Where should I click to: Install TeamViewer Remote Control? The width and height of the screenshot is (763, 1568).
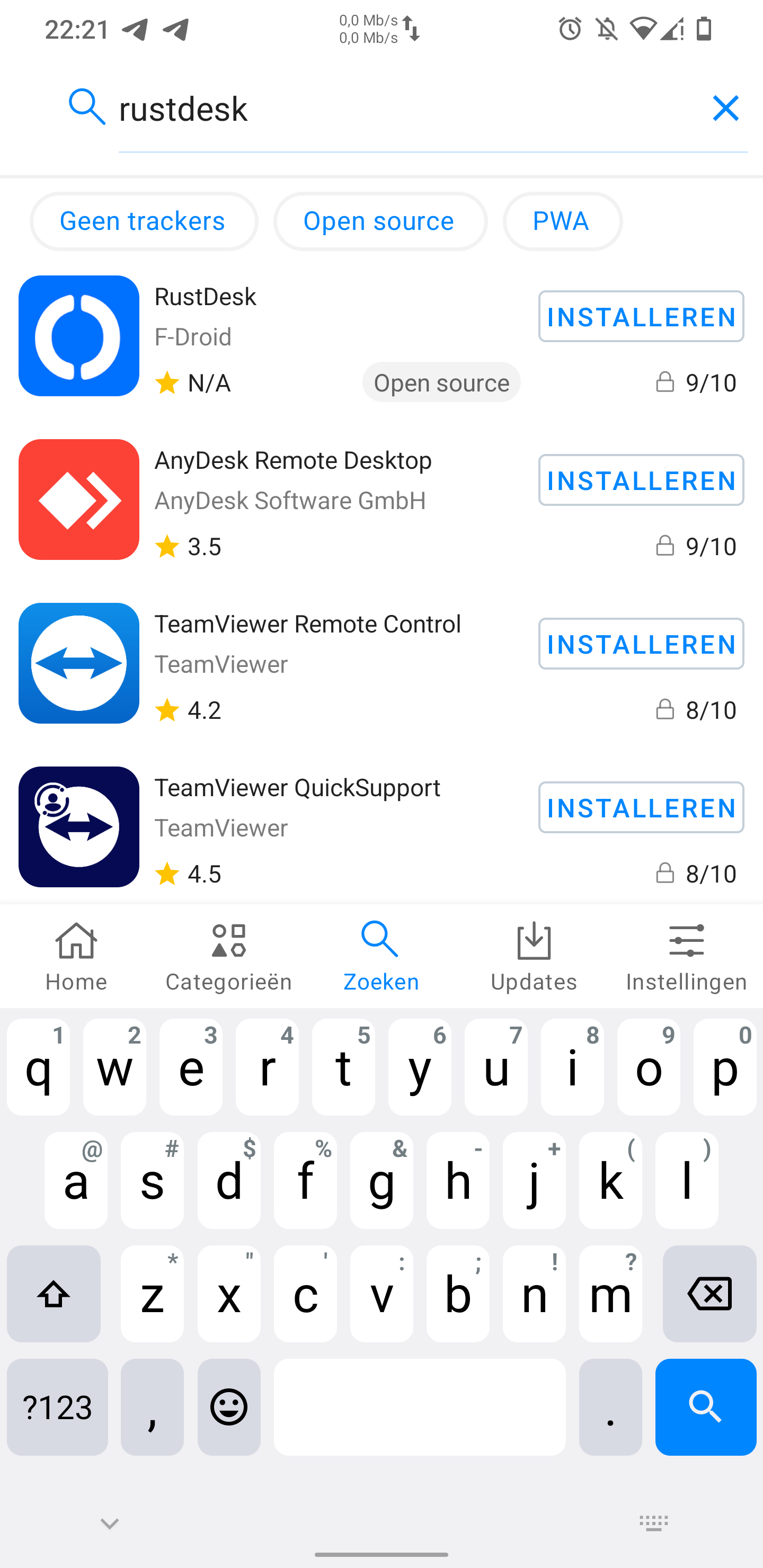point(641,644)
